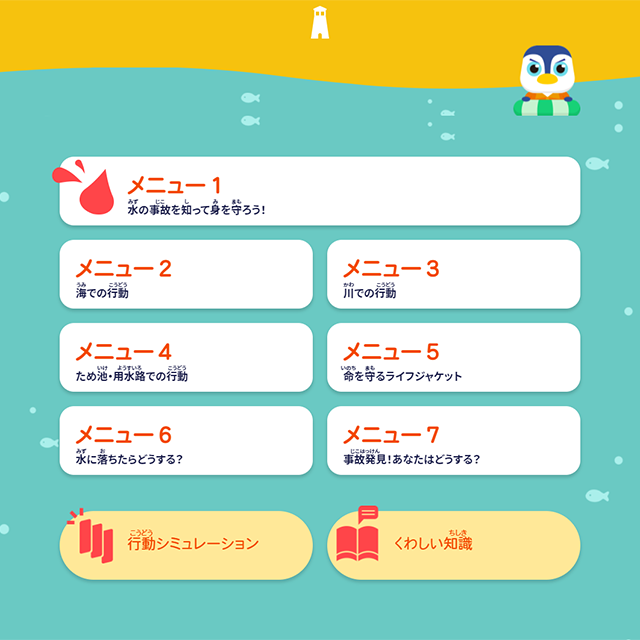Open メニュー 5 命を守るライフジャケット

[x=453, y=357]
